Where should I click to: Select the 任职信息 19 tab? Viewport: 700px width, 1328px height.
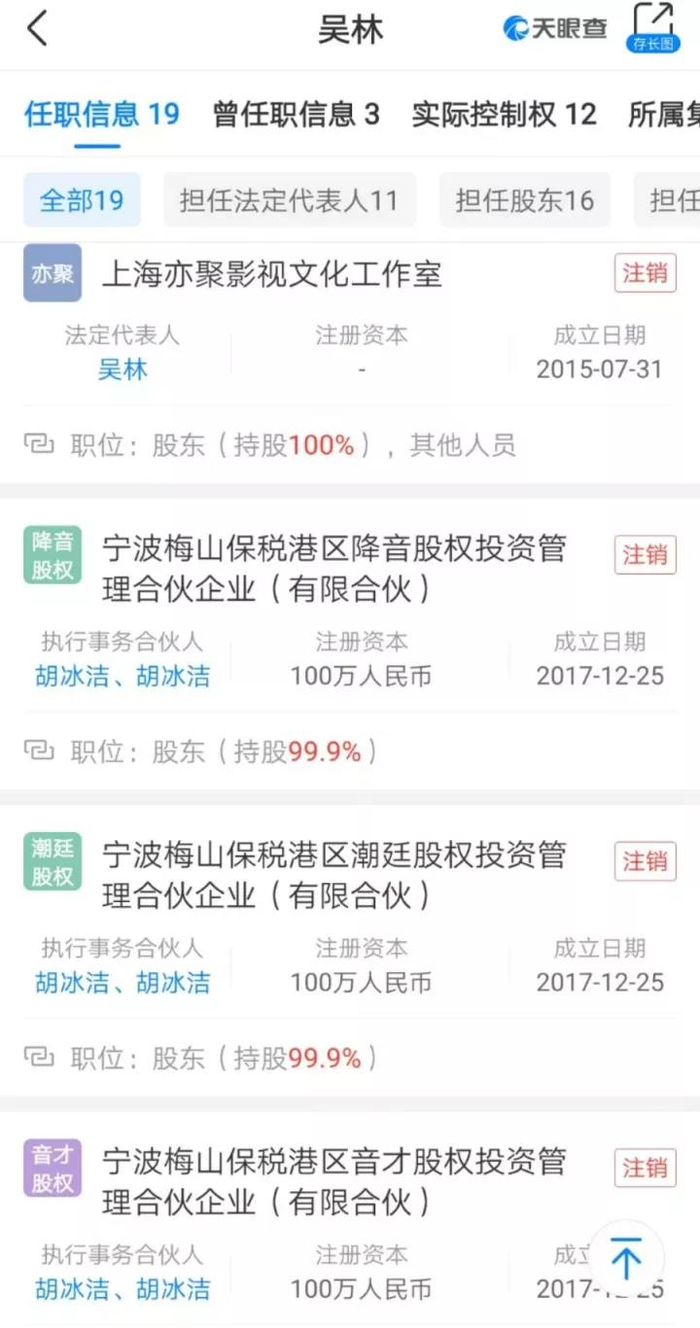coord(102,114)
